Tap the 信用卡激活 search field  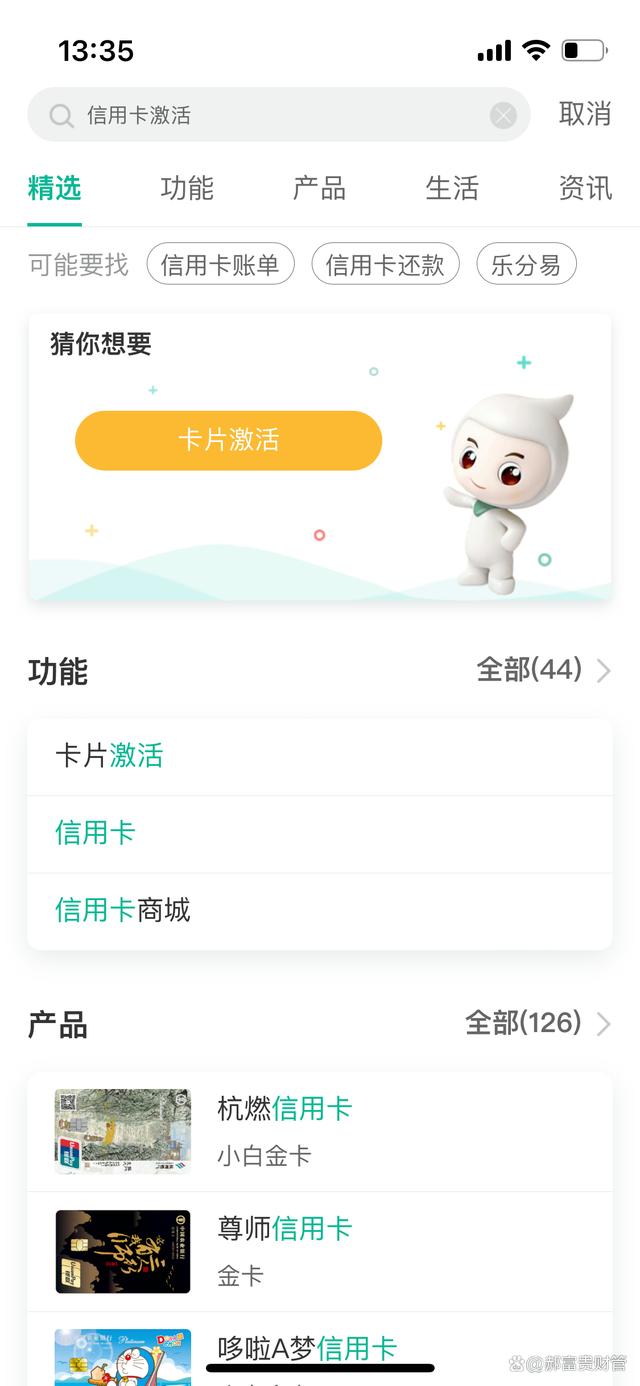click(x=270, y=116)
